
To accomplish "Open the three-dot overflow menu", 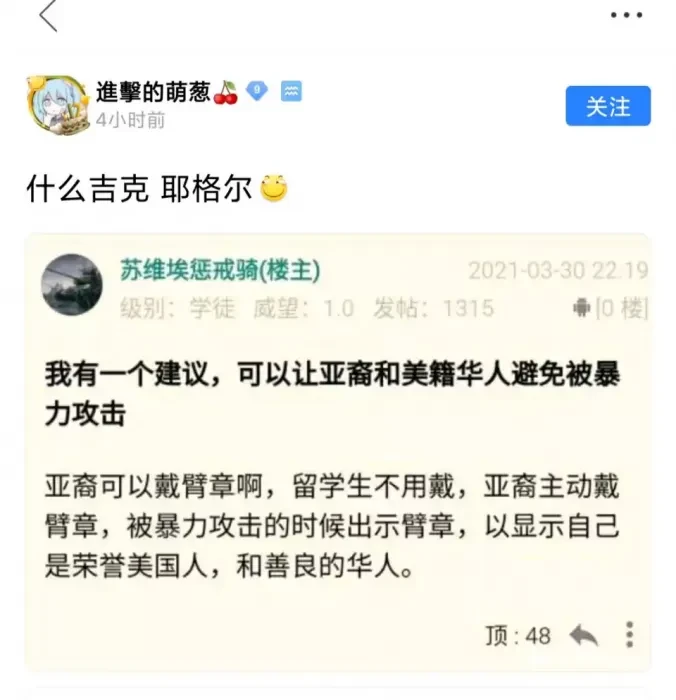I will point(627,15).
